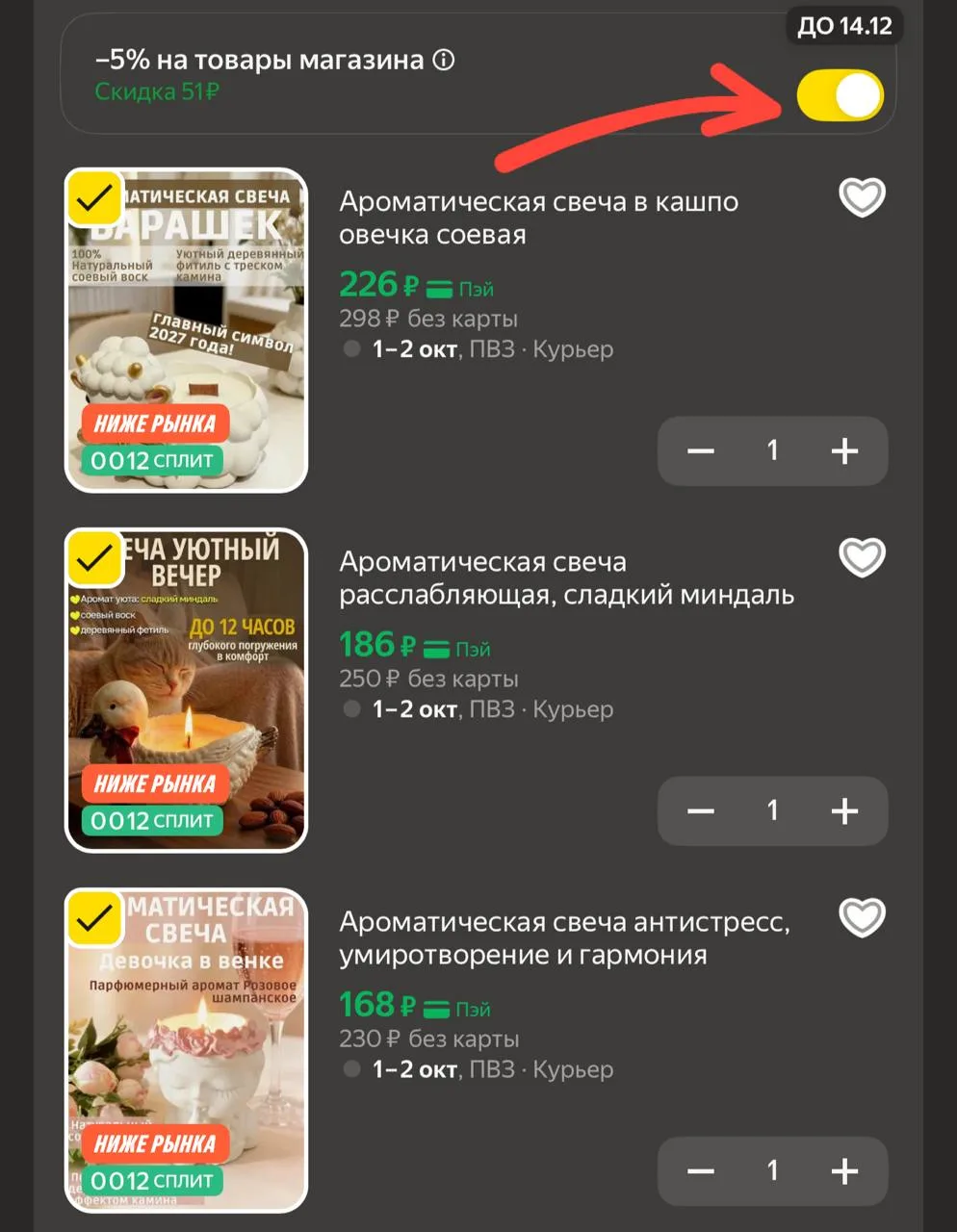This screenshot has width=957, height=1232.
Task: Toggle the −5% store discount switch
Action: 840,95
